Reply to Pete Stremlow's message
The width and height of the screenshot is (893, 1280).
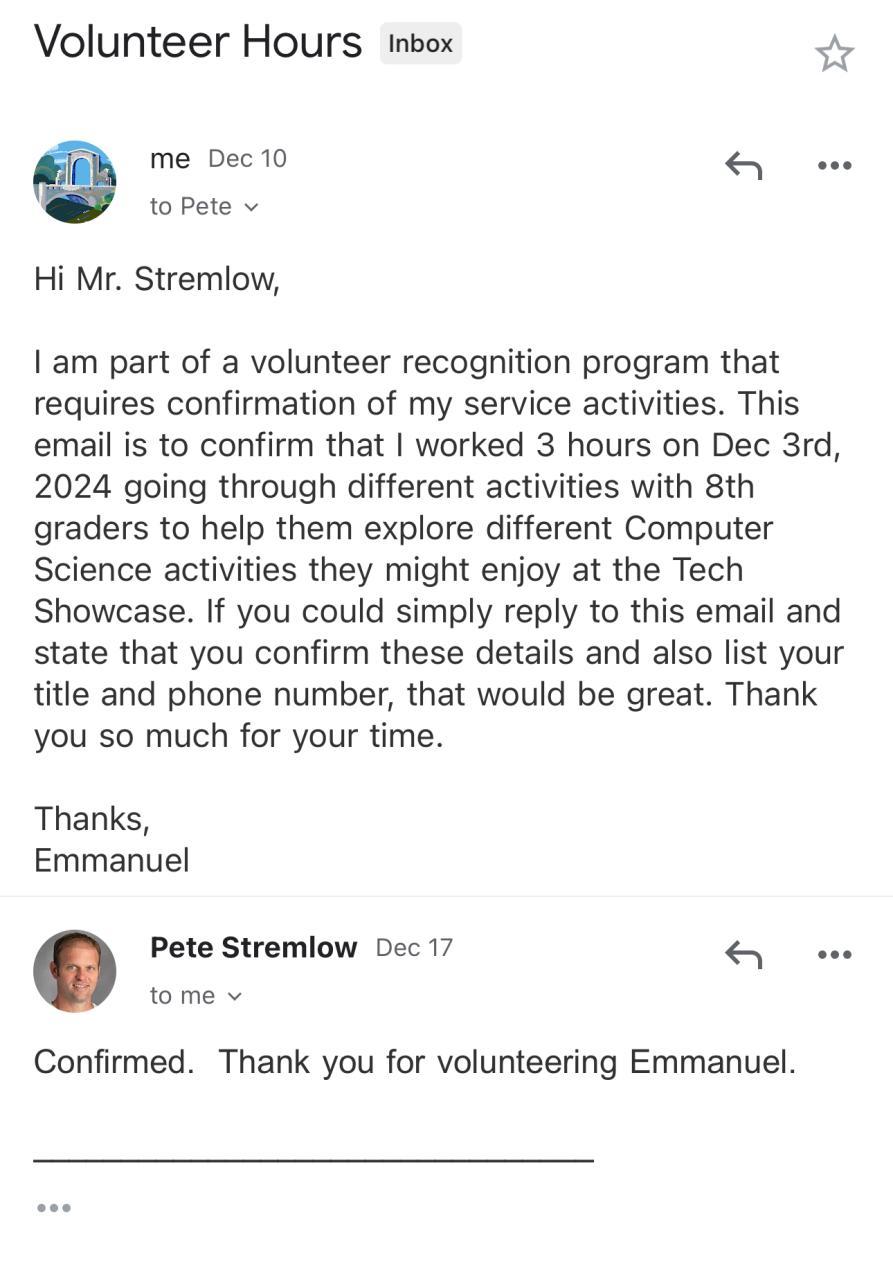point(743,955)
